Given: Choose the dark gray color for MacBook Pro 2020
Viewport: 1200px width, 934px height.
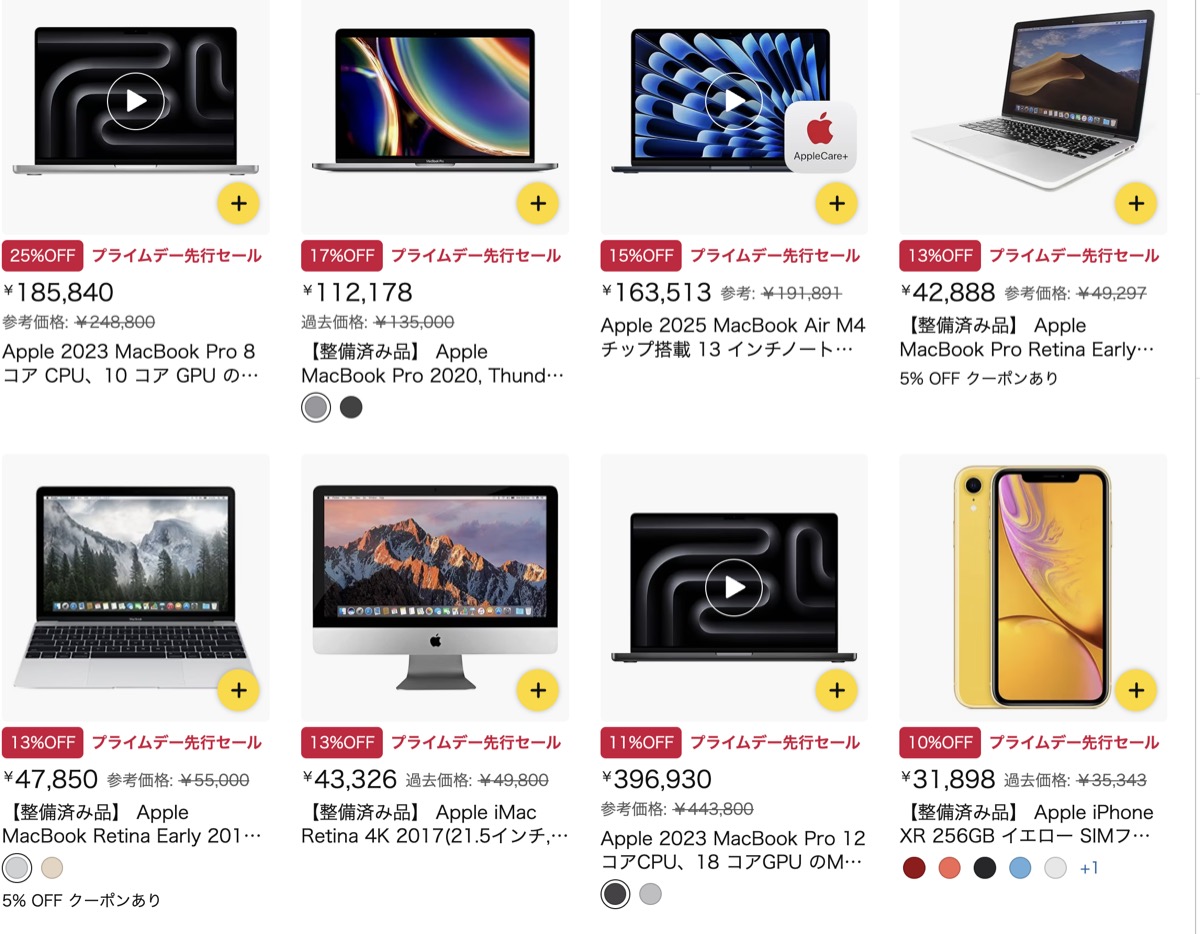Looking at the screenshot, I should [351, 408].
